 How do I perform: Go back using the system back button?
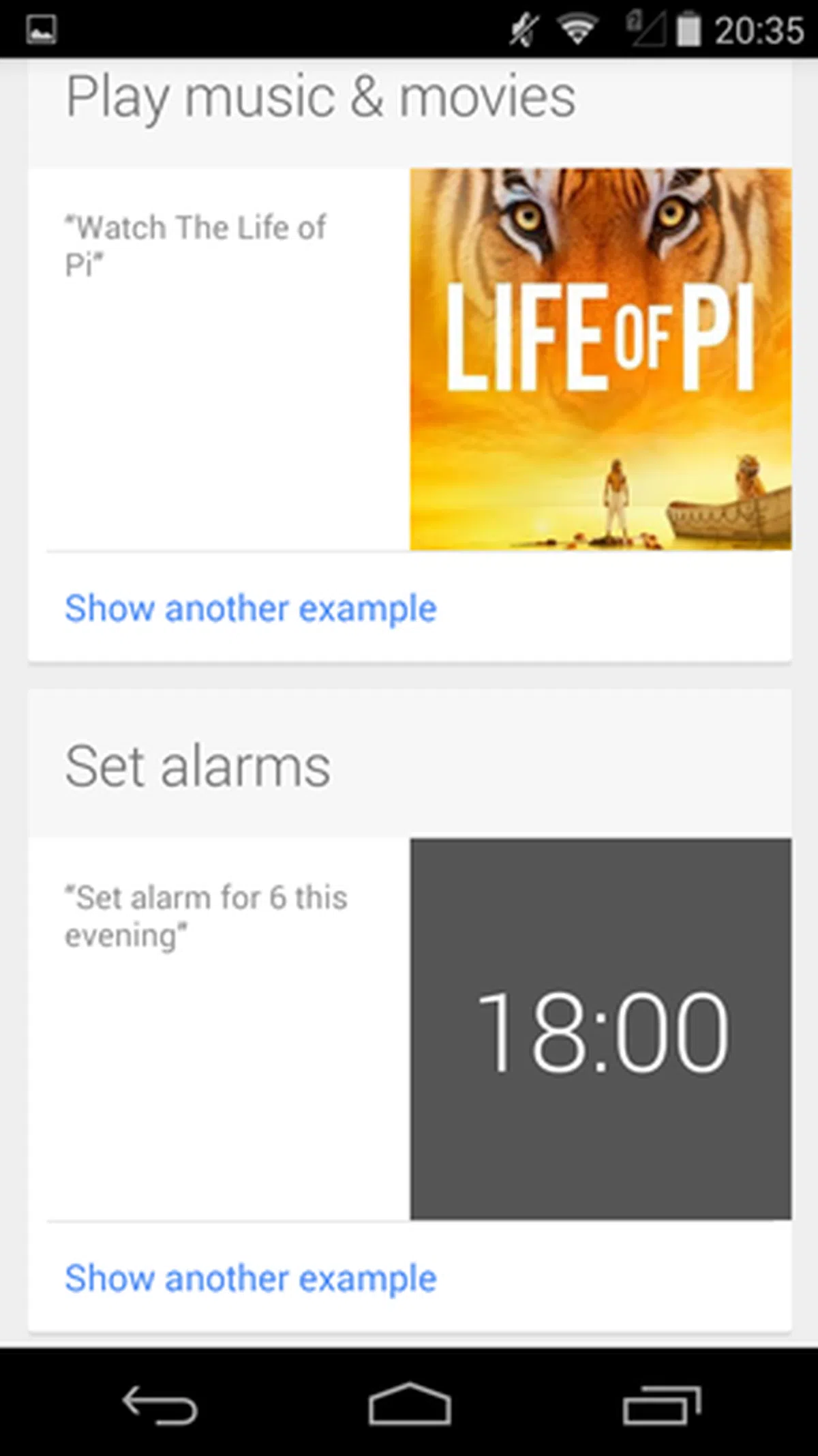pyautogui.click(x=160, y=1405)
